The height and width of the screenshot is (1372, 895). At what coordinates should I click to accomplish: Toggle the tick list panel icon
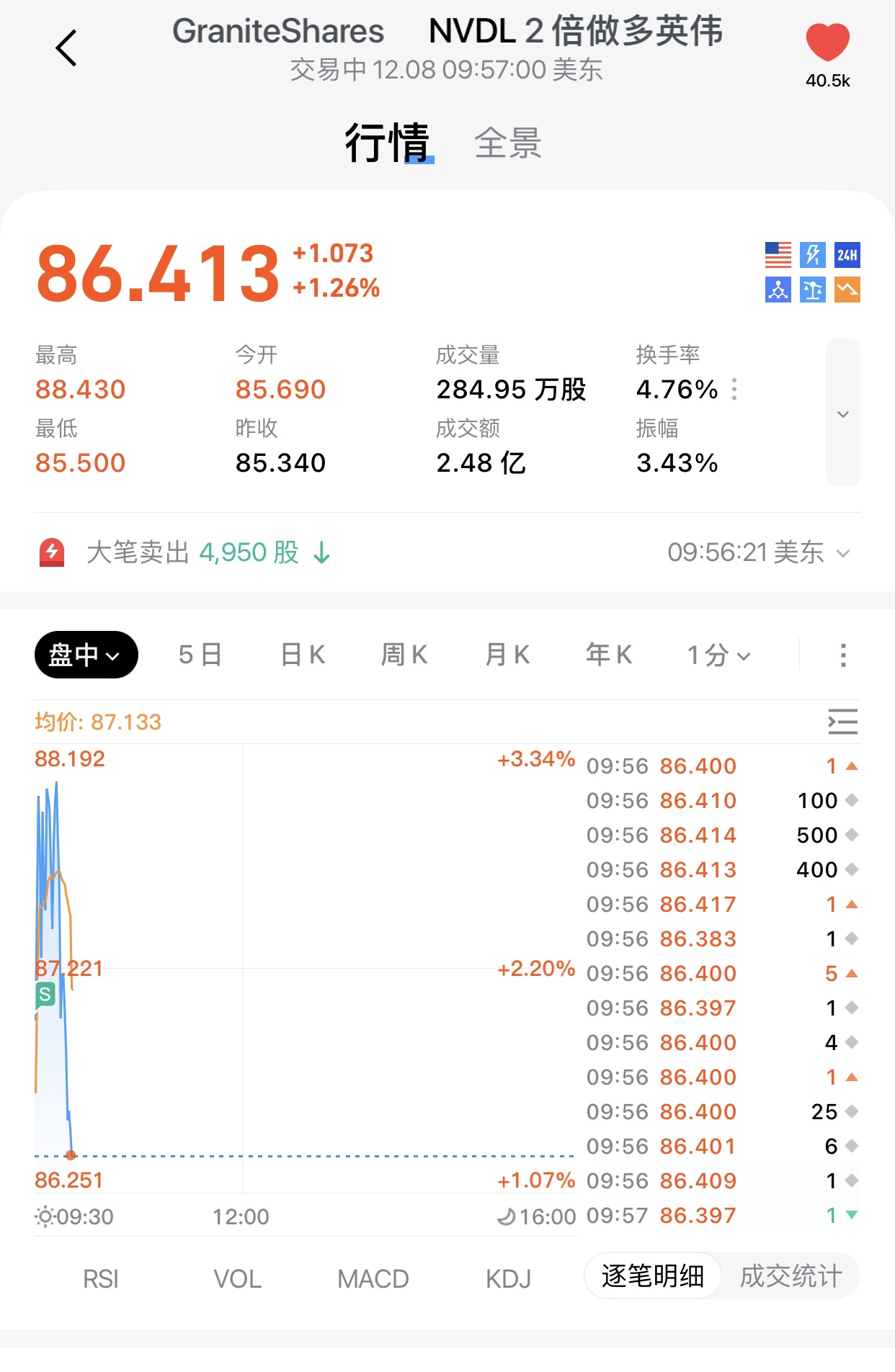[x=842, y=722]
